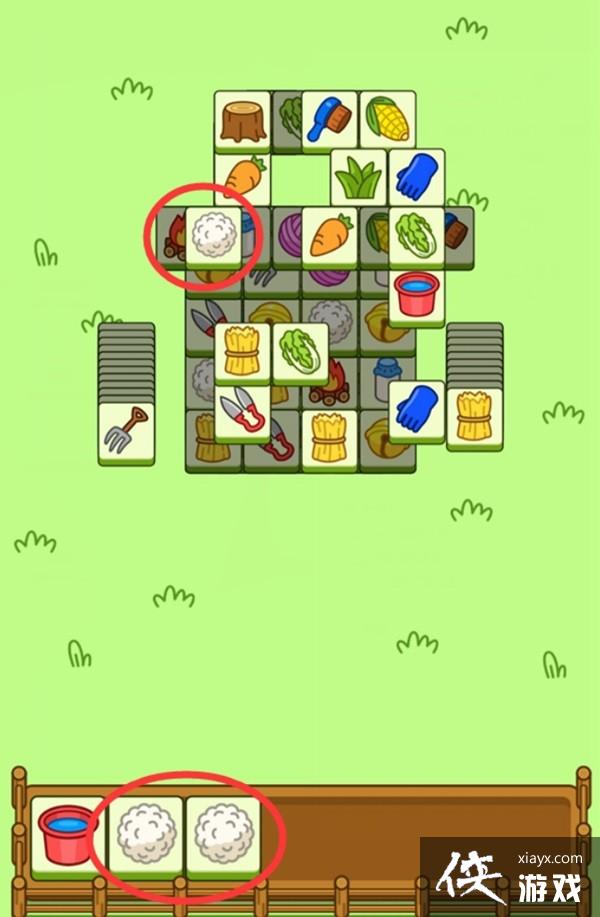600x917 pixels.
Task: Pick the tree stump tile
Action: (x=242, y=119)
